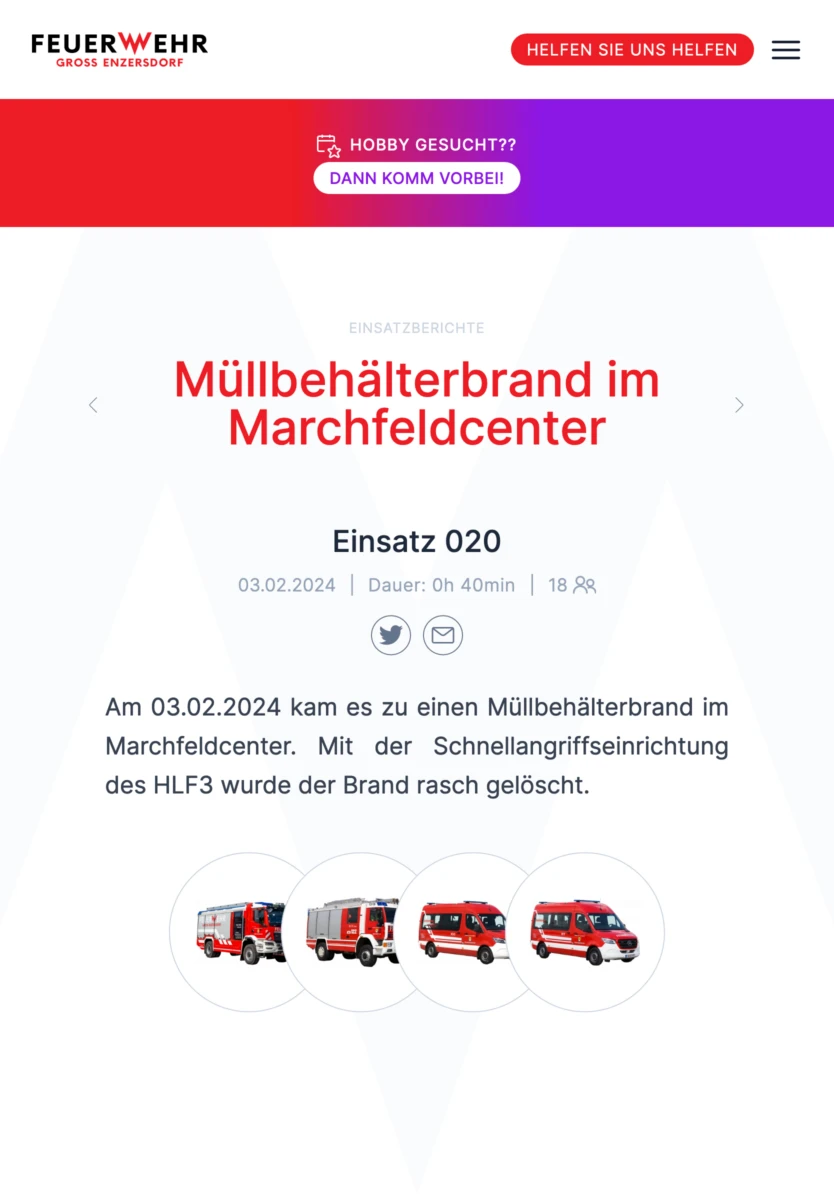Open the hamburger menu
The height and width of the screenshot is (1194, 834).
point(785,50)
